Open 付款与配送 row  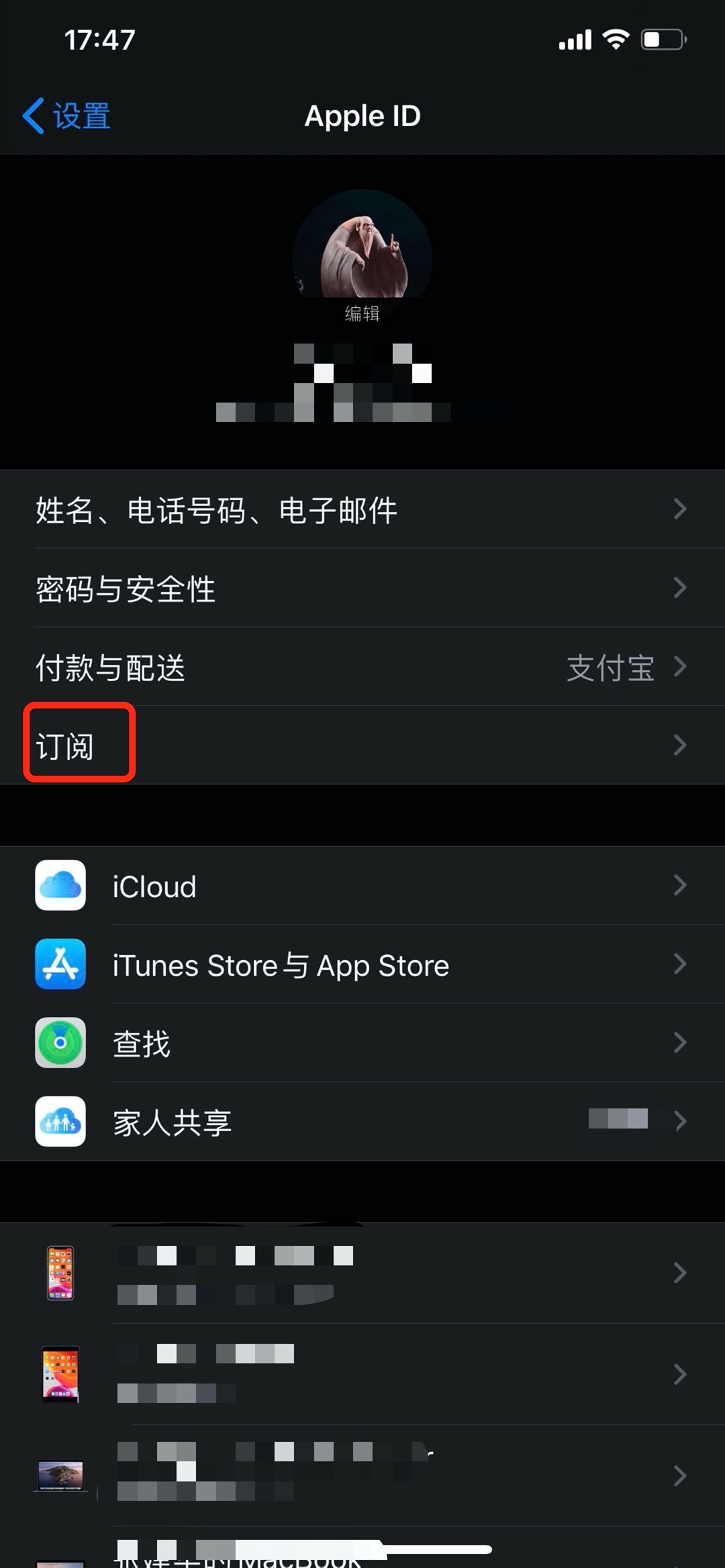coord(362,668)
